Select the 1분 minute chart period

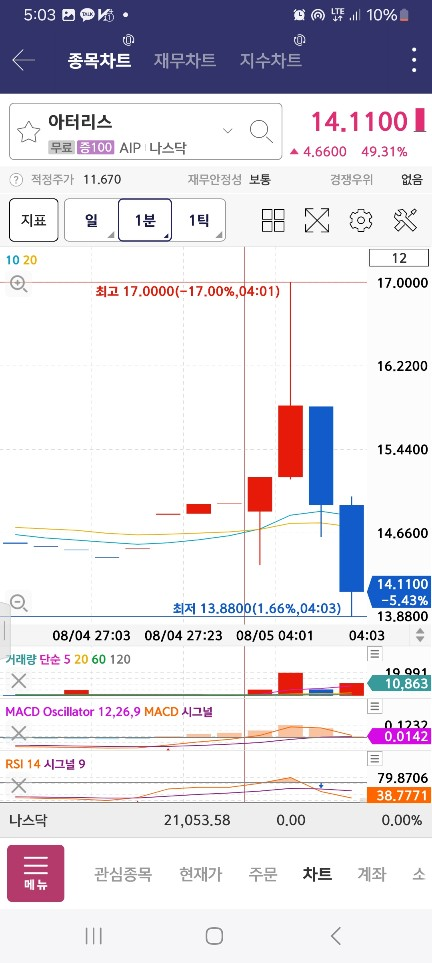coord(145,220)
